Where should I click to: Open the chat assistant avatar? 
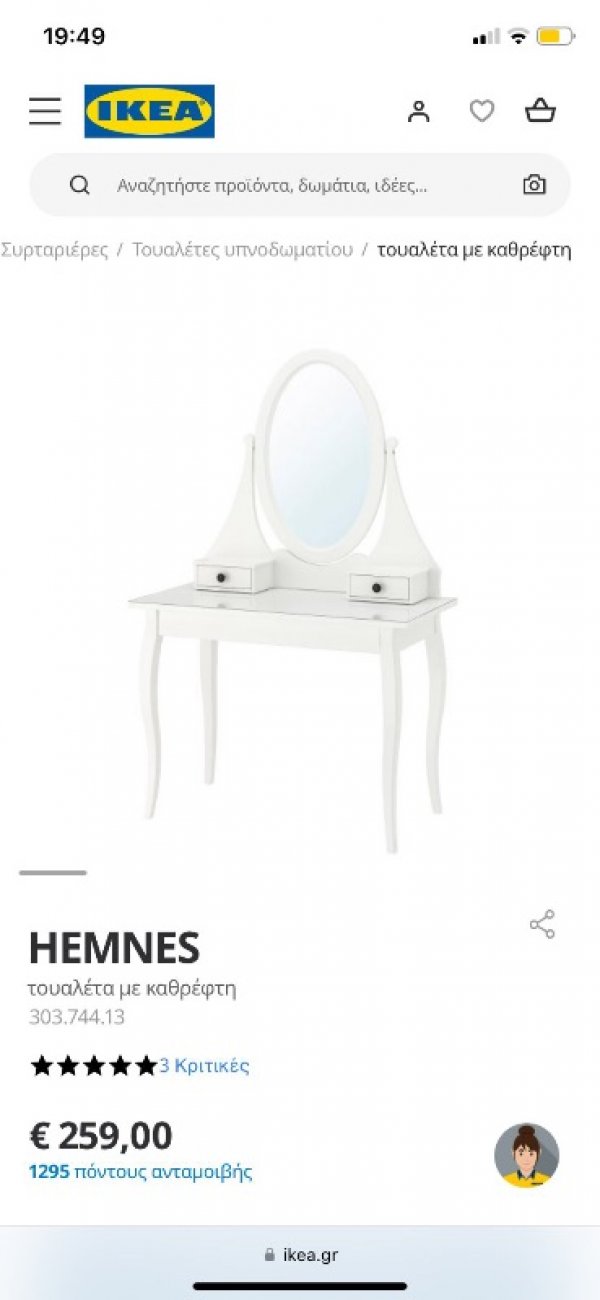527,1155
